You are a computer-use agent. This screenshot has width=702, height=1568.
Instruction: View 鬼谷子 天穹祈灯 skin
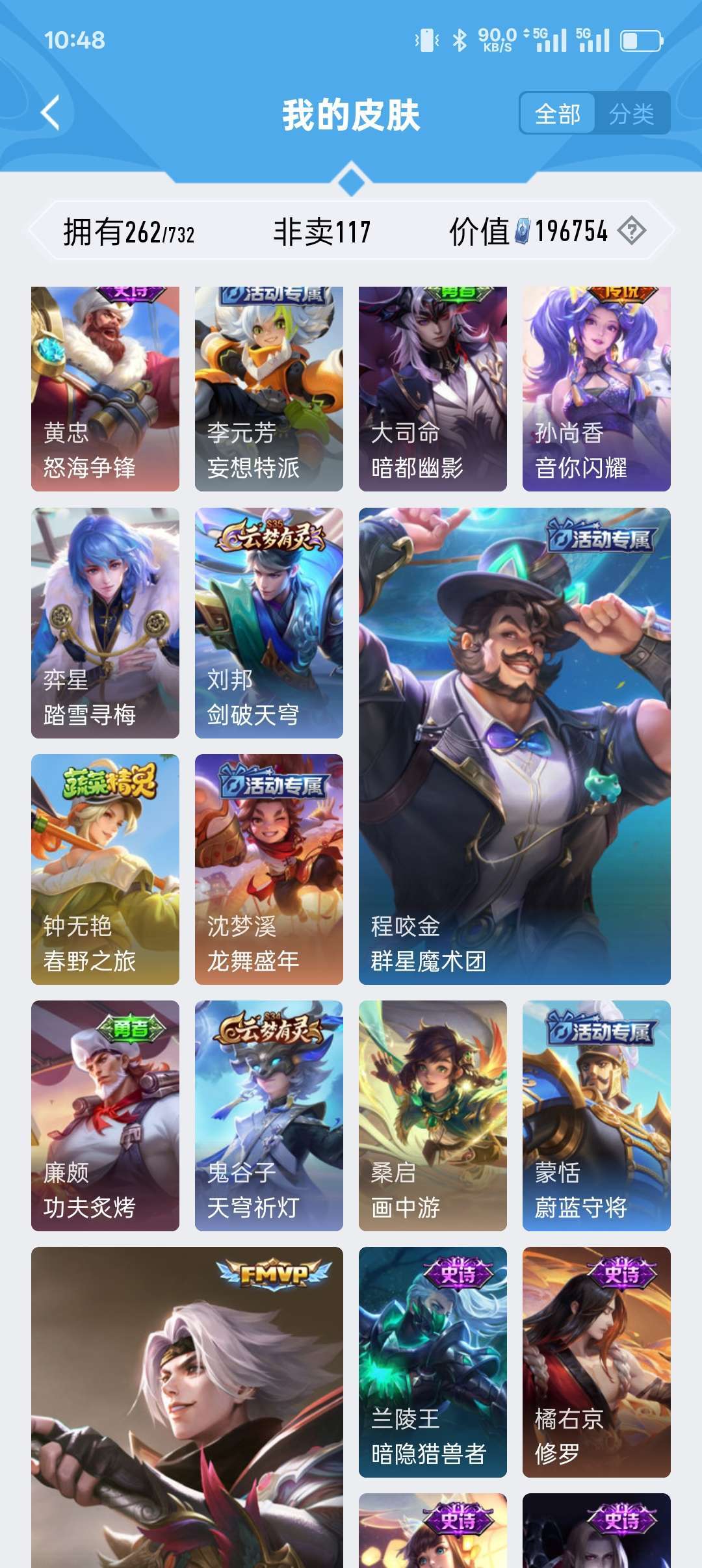coord(269,1116)
